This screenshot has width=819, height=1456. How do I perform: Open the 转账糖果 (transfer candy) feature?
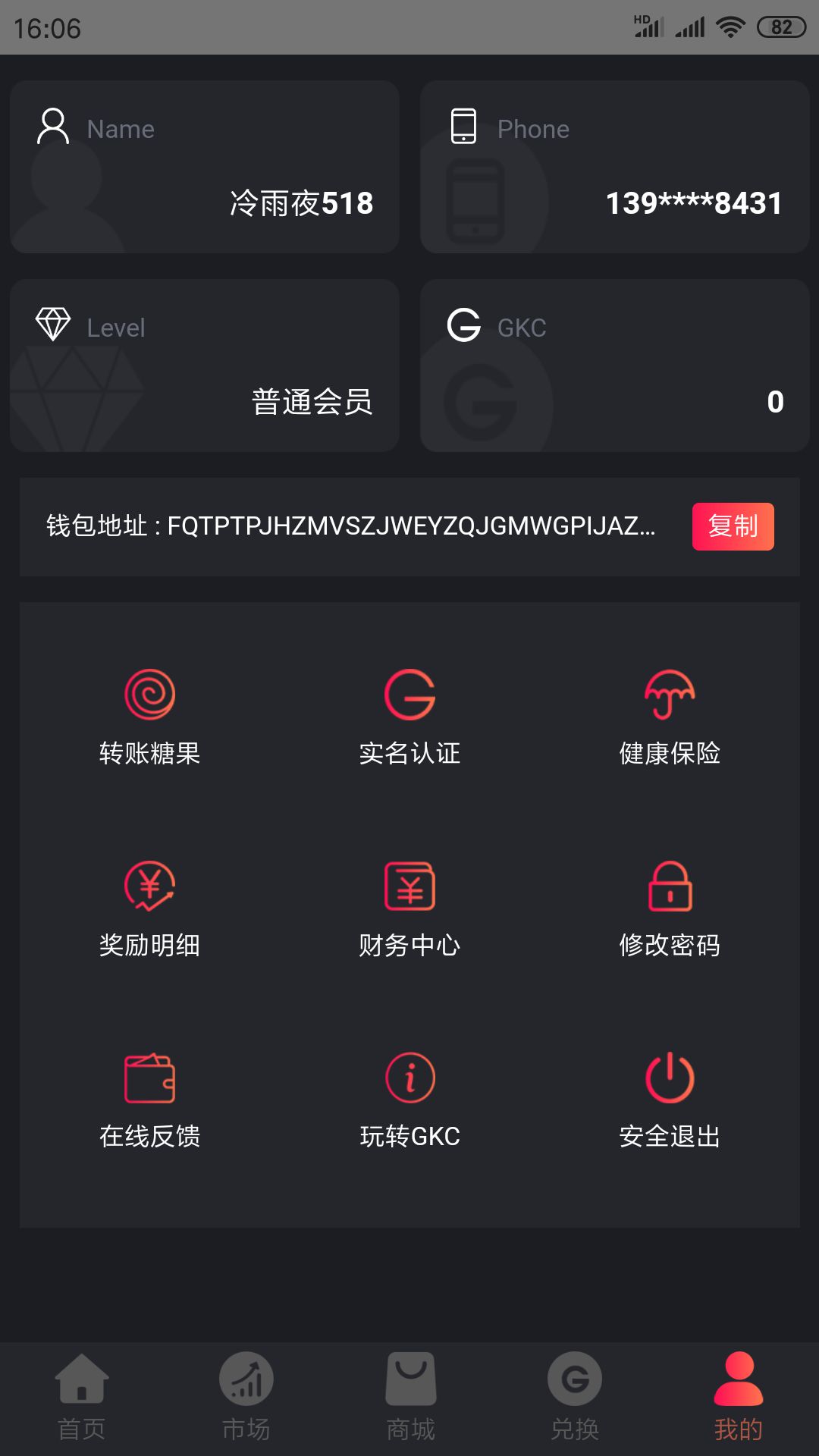149,717
